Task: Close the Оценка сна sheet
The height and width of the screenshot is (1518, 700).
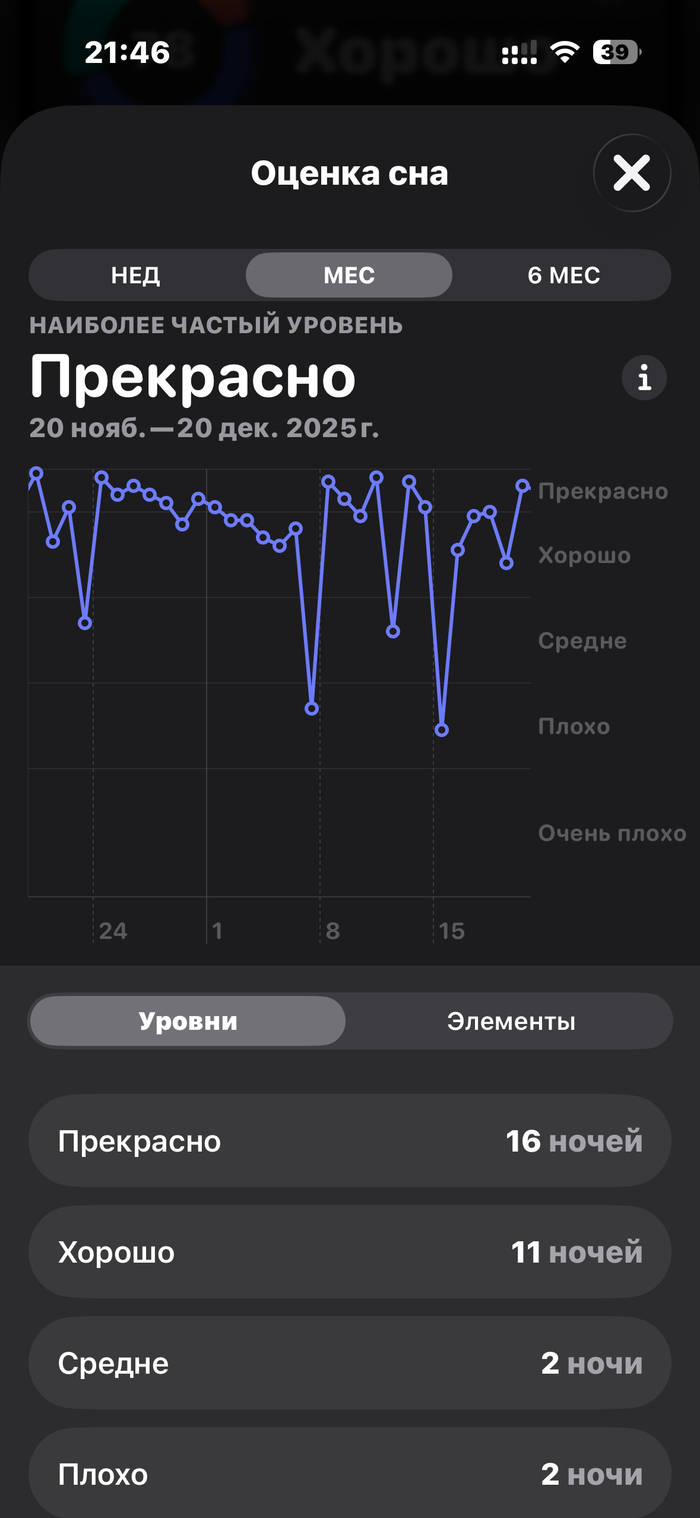Action: click(x=631, y=174)
